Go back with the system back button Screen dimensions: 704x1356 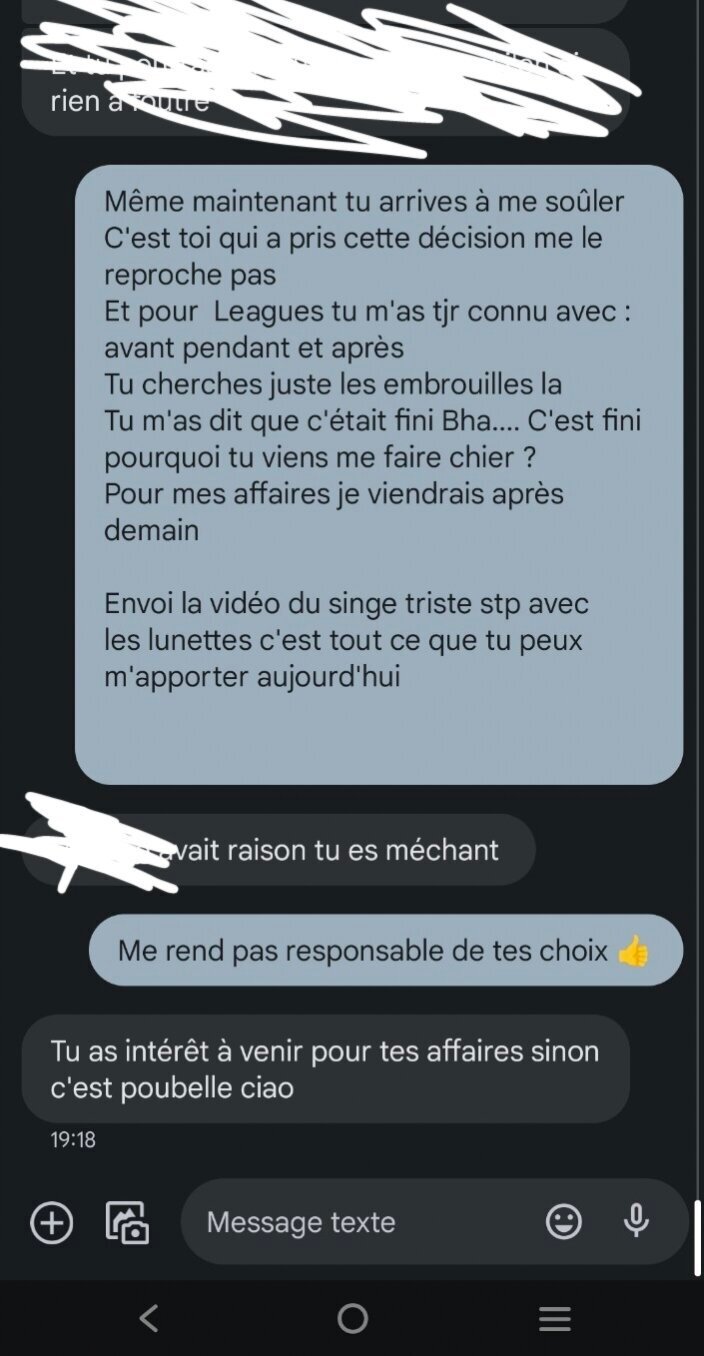(x=149, y=1319)
